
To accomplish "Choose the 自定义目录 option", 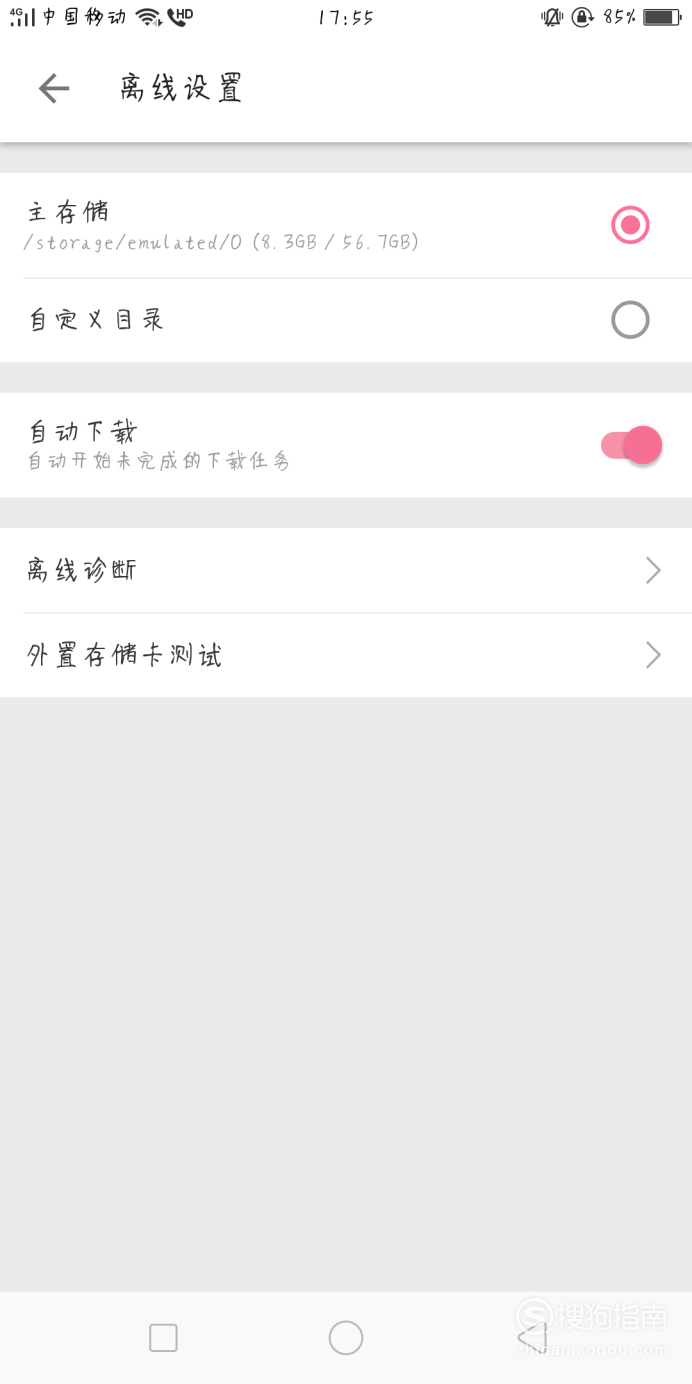I will coord(346,320).
